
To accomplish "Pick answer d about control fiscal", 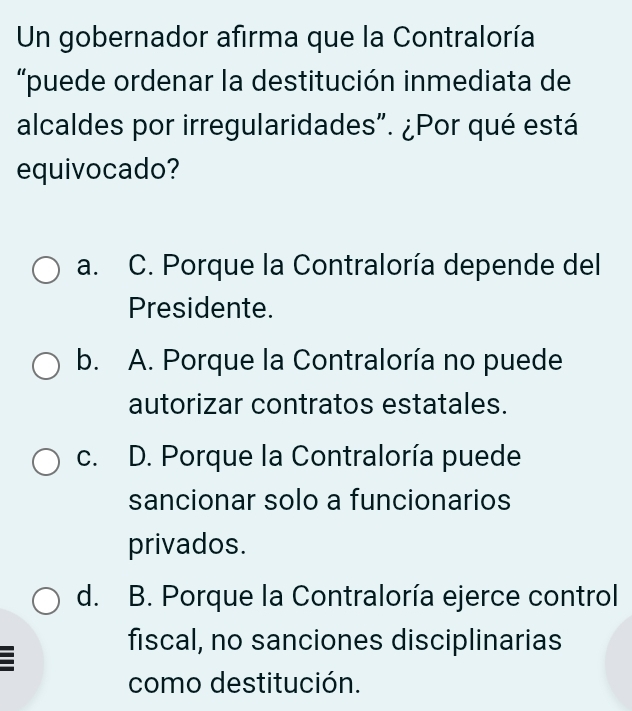I will pos(46,601).
